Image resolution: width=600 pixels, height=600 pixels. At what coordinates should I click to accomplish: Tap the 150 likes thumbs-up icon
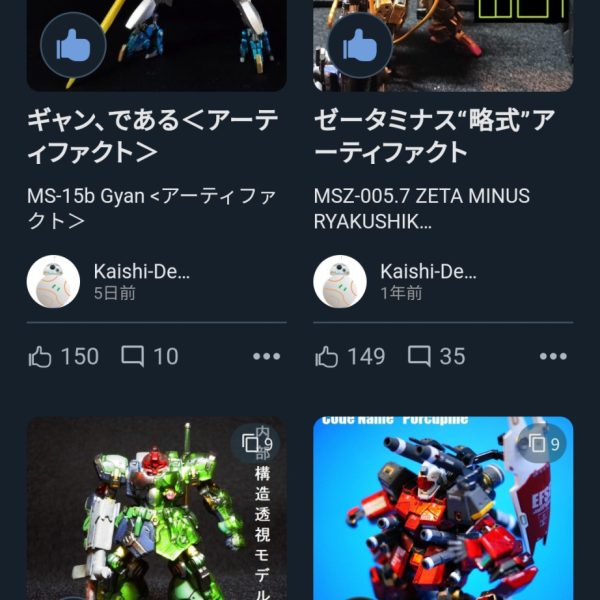point(40,357)
